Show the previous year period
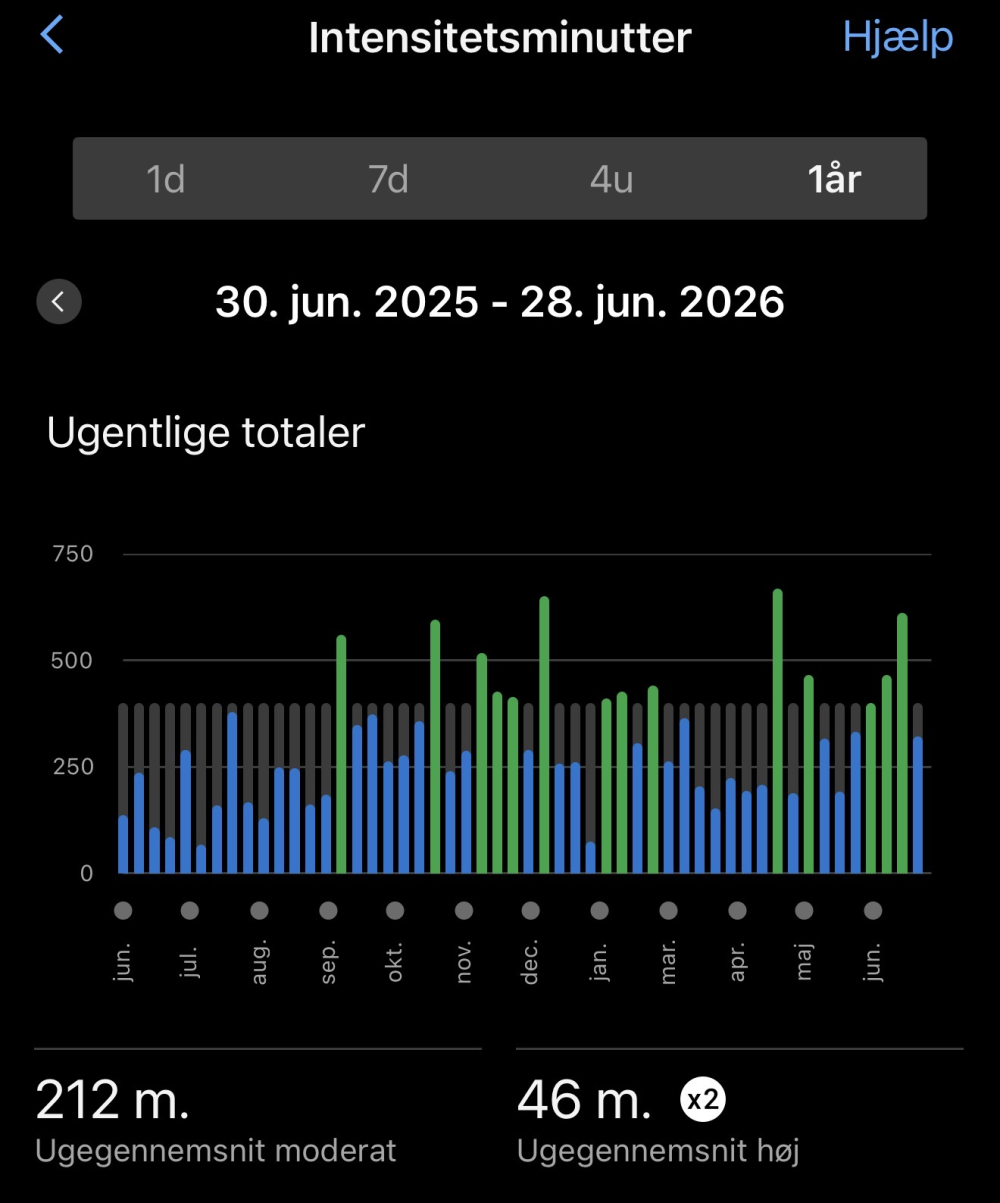The height and width of the screenshot is (1203, 1000). [59, 302]
